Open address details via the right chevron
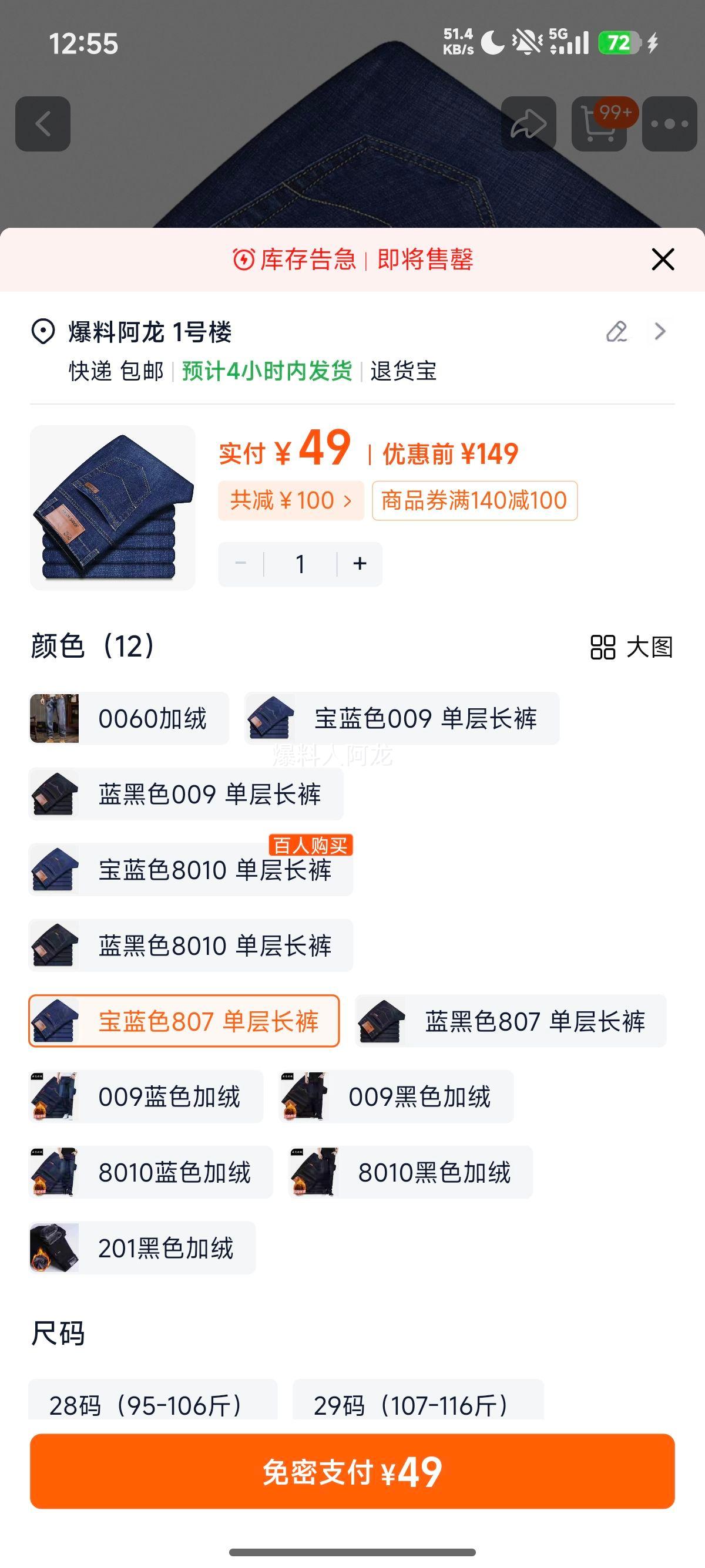 click(660, 332)
